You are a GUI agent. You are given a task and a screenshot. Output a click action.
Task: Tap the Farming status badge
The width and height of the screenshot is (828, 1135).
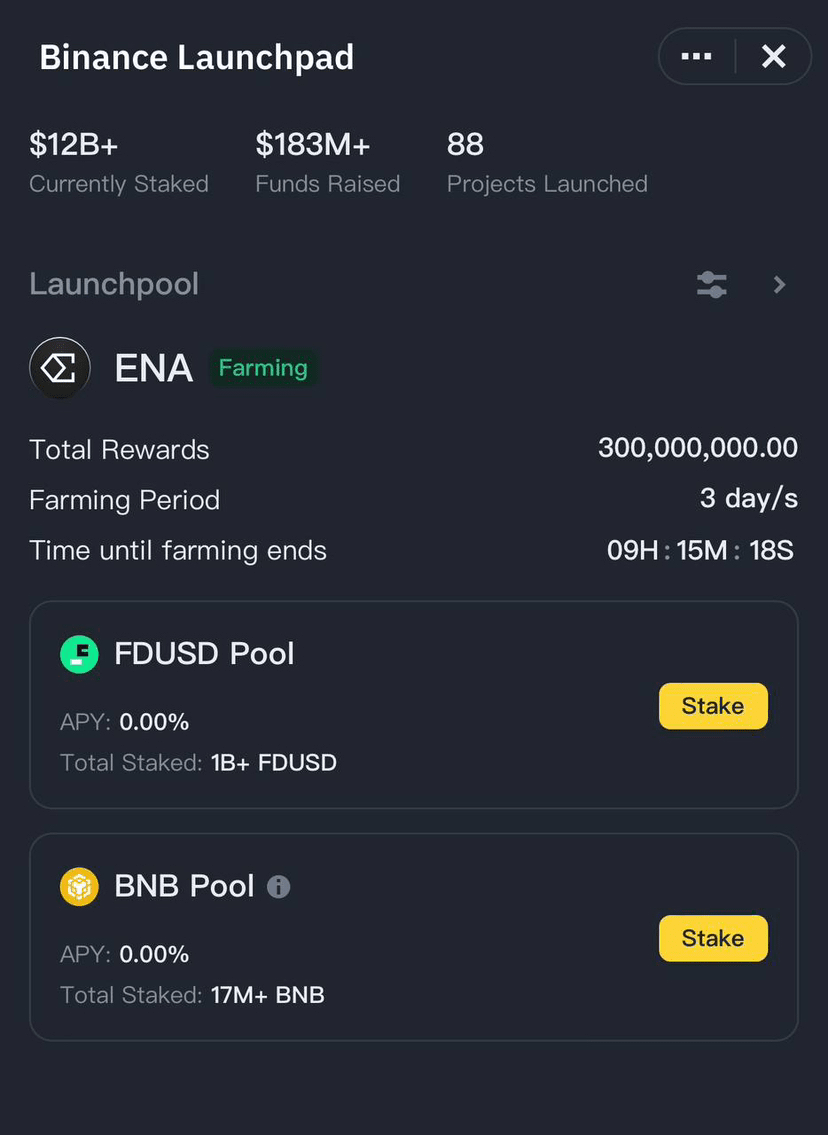click(x=263, y=368)
